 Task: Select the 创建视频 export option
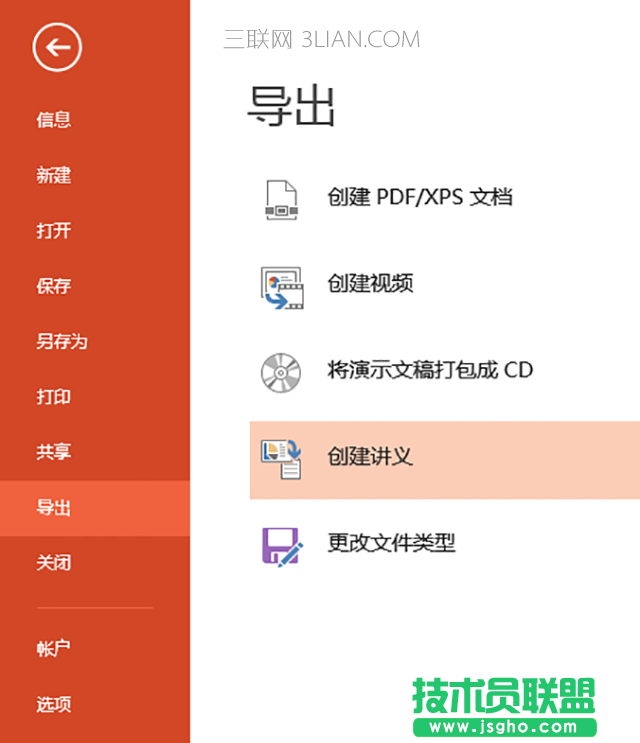pos(370,283)
